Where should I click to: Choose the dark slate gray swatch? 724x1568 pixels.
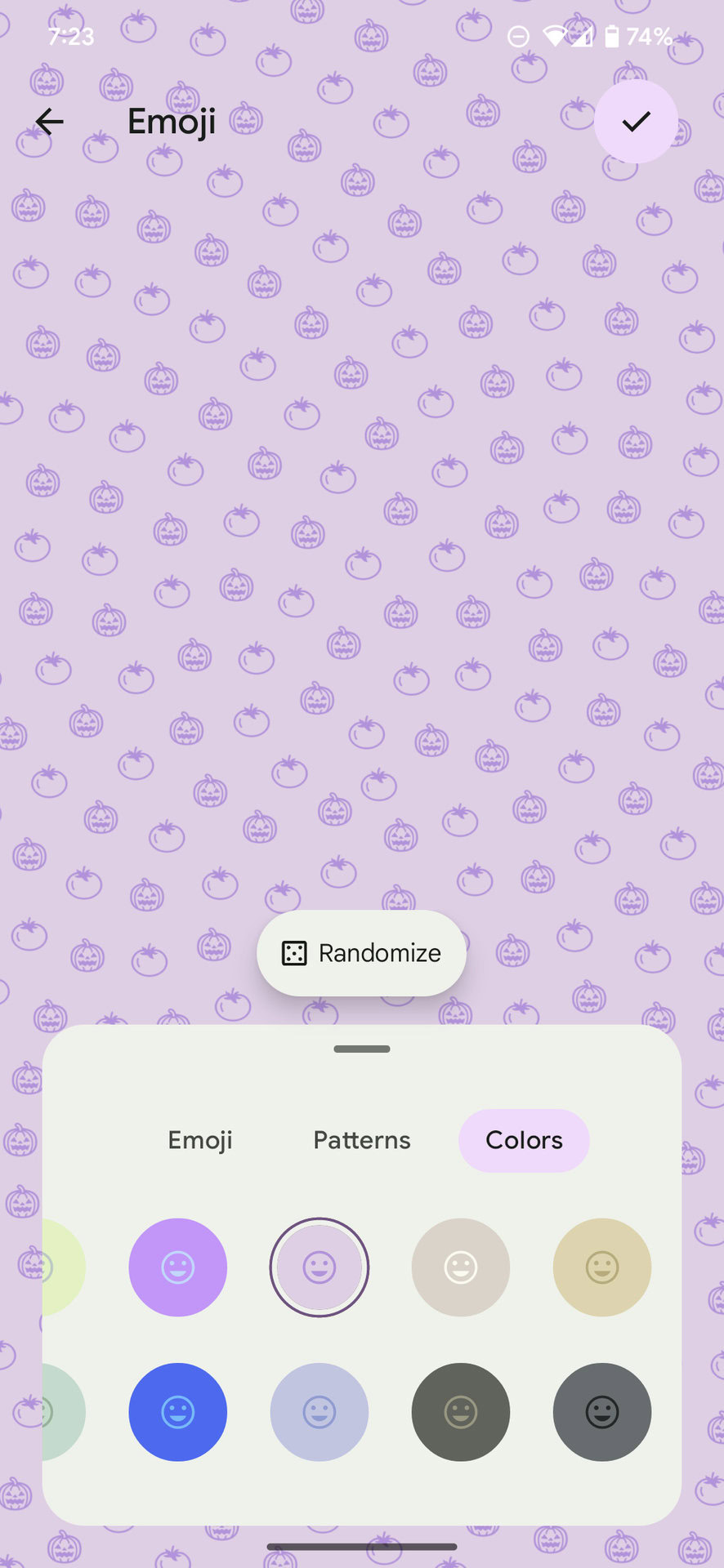click(x=602, y=1412)
